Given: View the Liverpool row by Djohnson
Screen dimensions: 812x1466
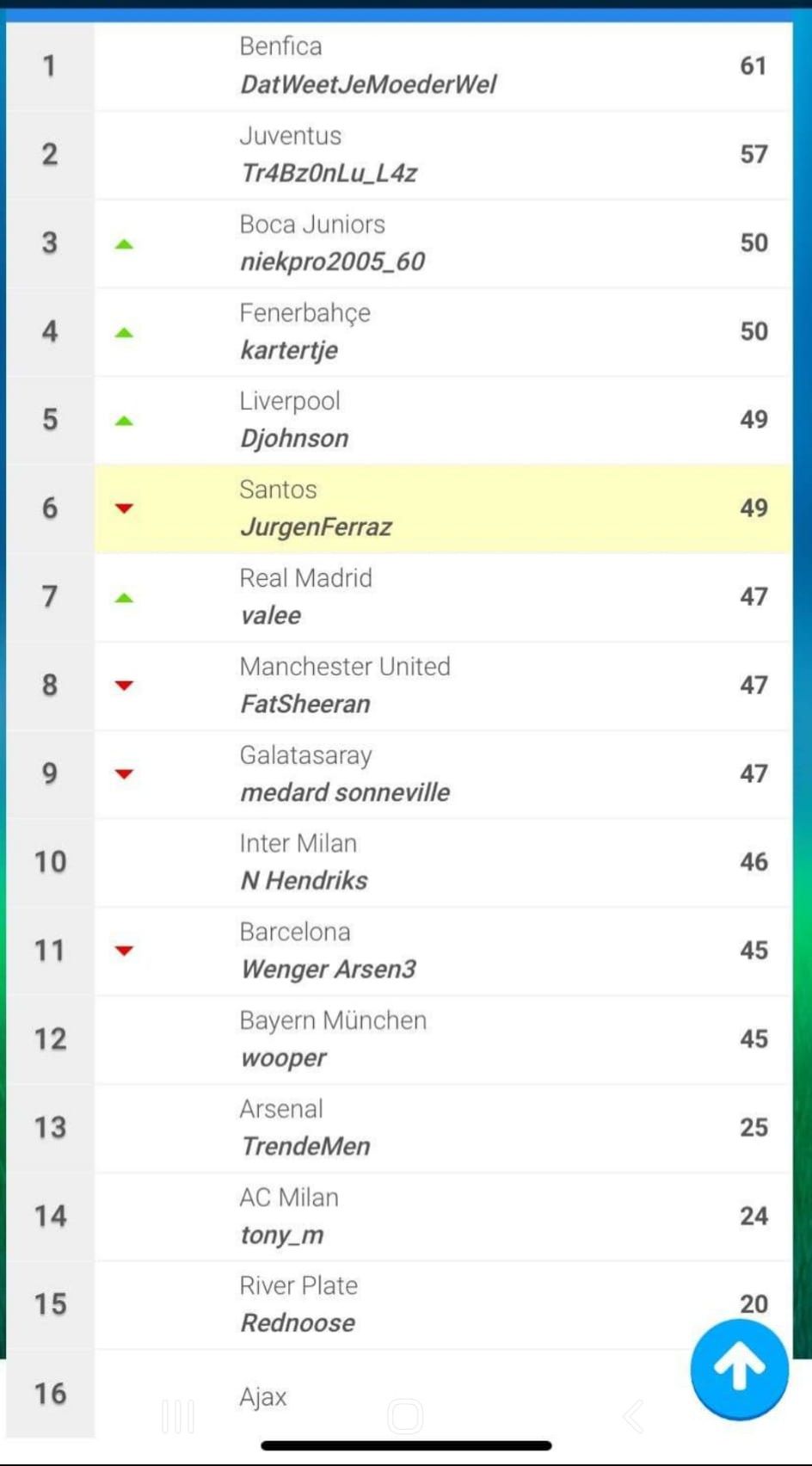Looking at the screenshot, I should pos(400,421).
